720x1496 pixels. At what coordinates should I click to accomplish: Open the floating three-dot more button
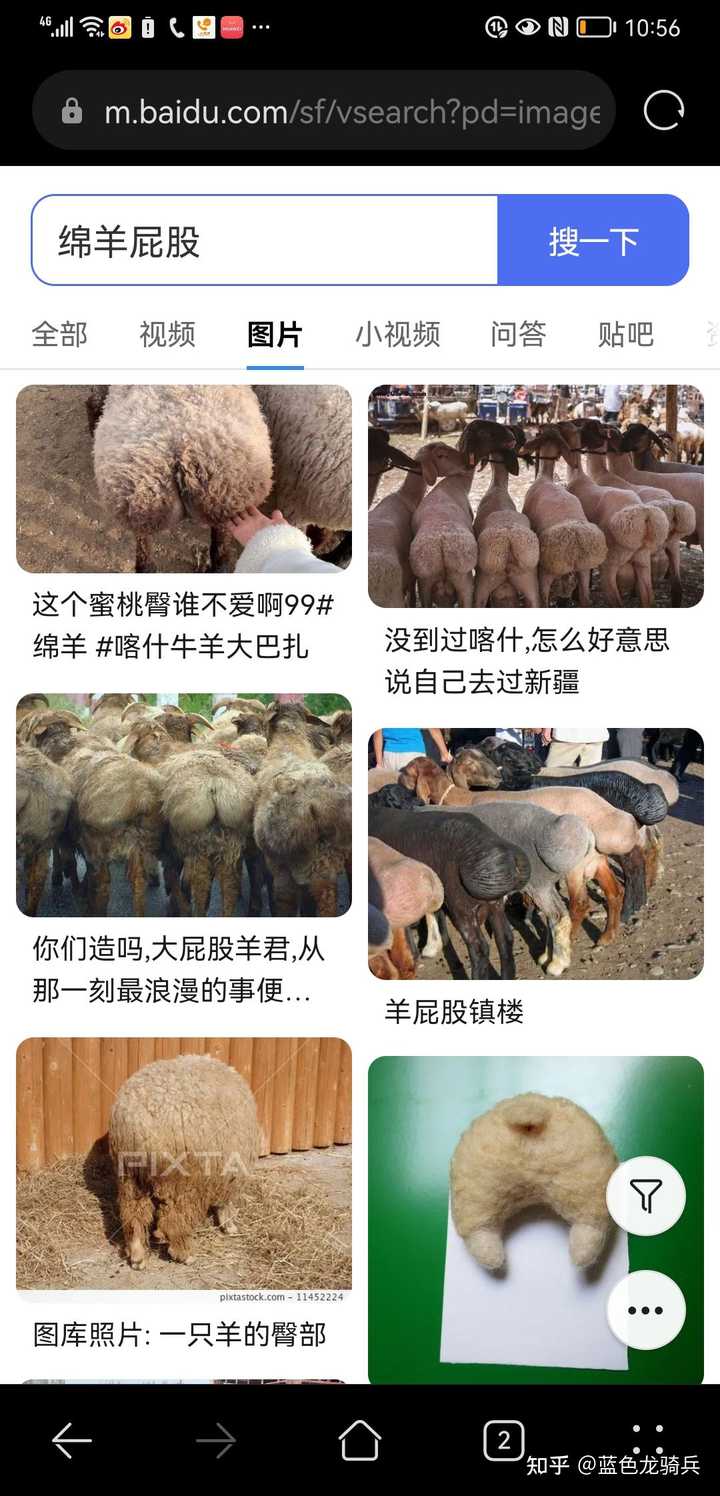pyautogui.click(x=646, y=1310)
